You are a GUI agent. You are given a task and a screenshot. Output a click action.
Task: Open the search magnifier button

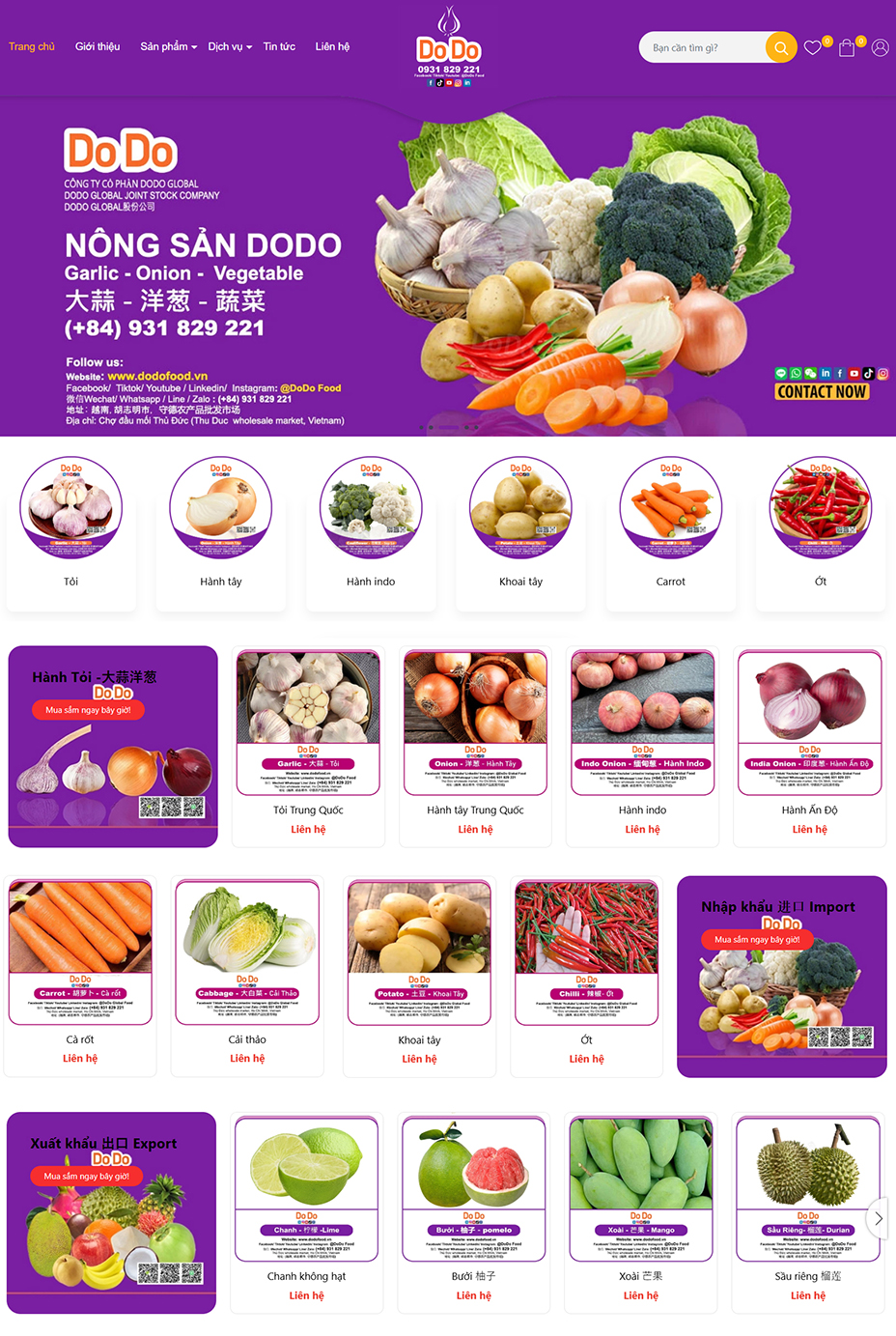point(780,47)
